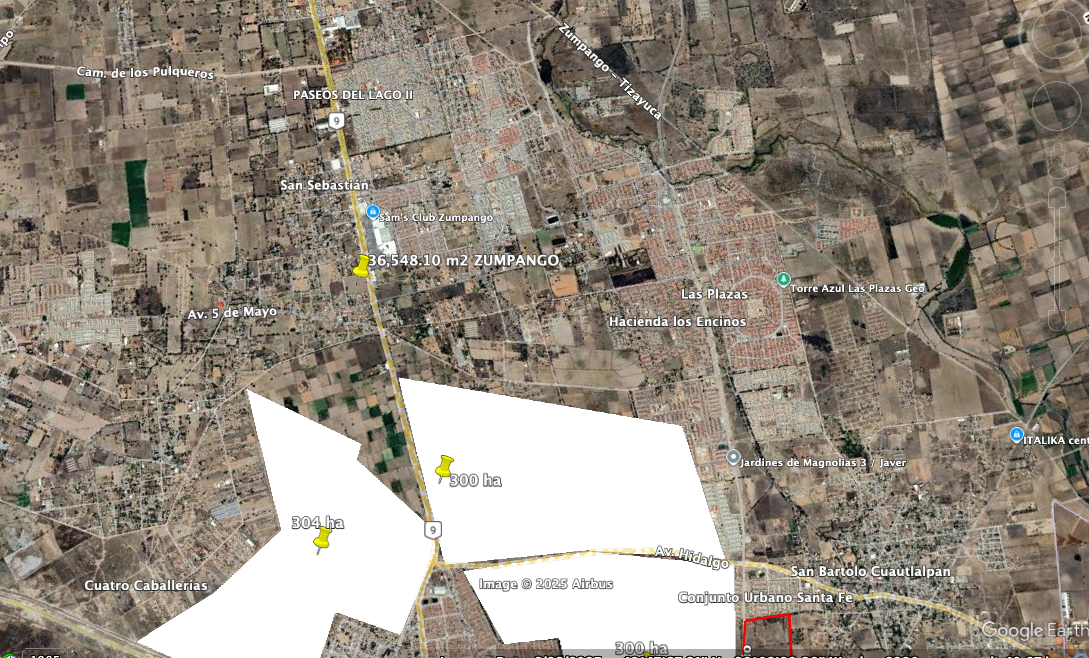The width and height of the screenshot is (1089, 658).
Task: Open Jardines de Magnolias 3 / Javer marker
Action: click(733, 458)
